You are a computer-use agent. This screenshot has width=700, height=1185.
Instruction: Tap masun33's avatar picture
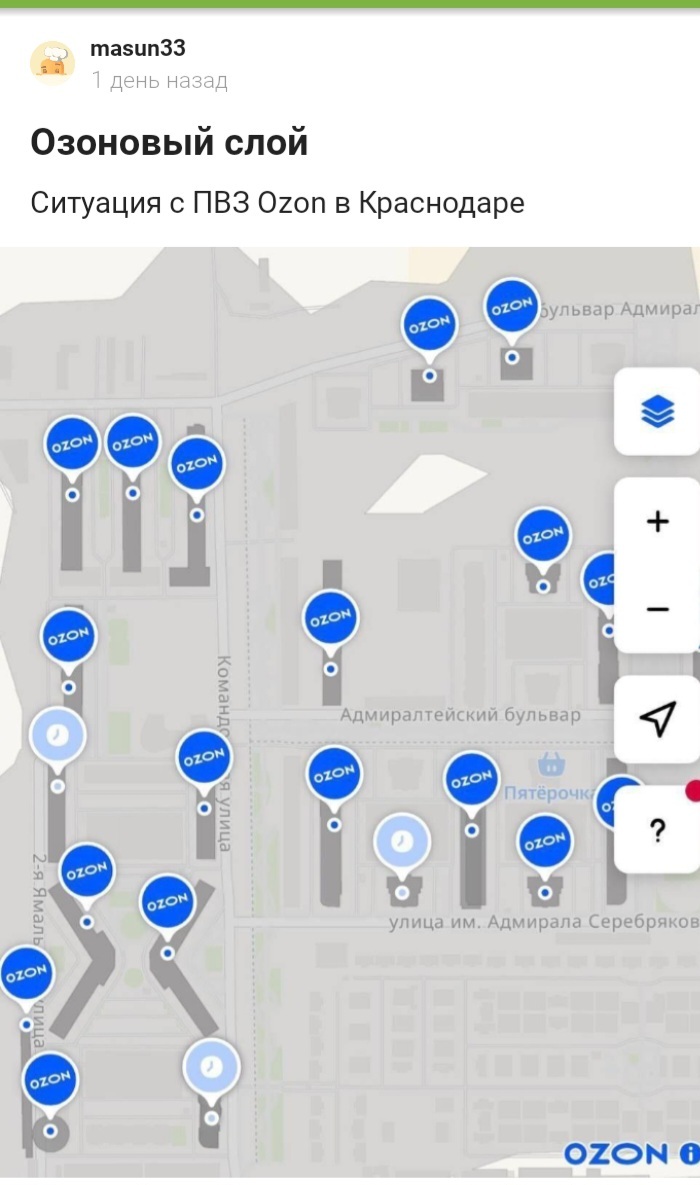(52, 63)
